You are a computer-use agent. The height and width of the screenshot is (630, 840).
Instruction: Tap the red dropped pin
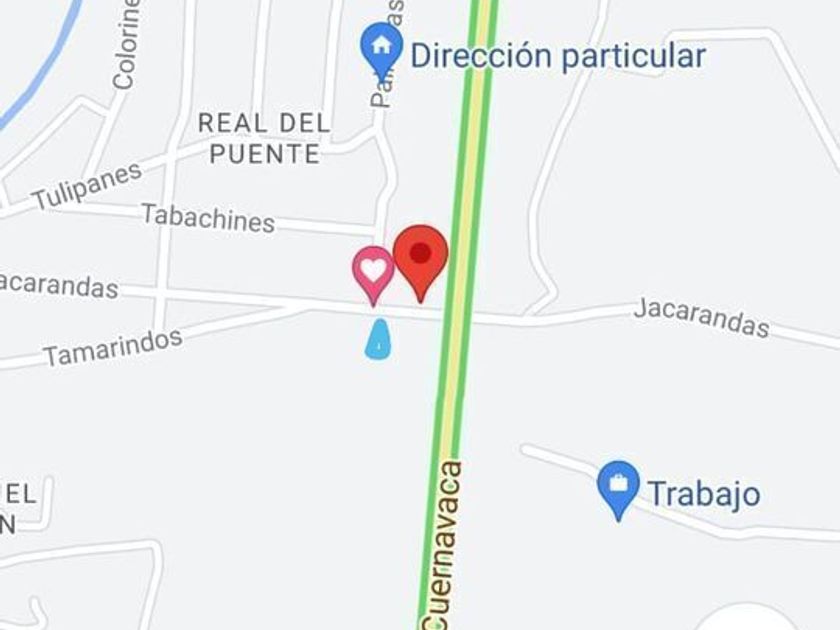click(x=420, y=256)
